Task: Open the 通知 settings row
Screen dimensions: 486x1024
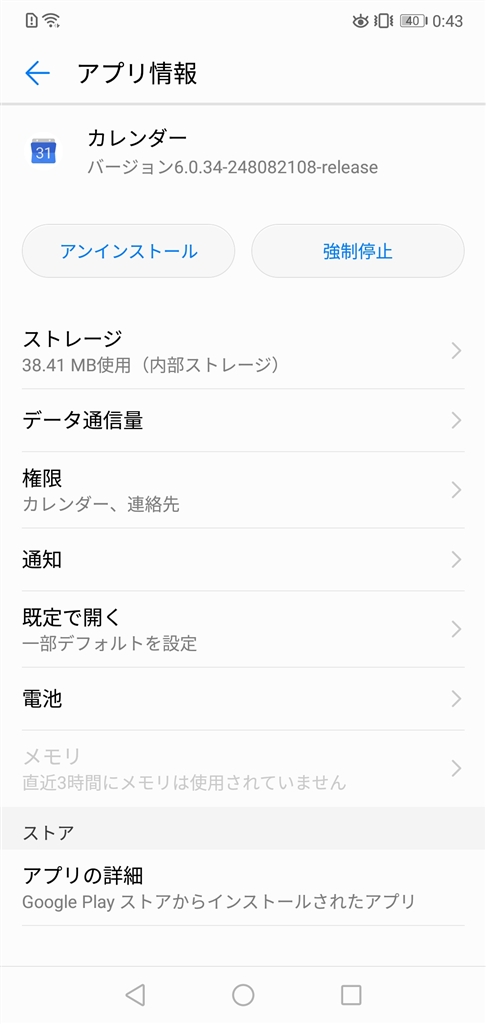Action: coord(243,560)
